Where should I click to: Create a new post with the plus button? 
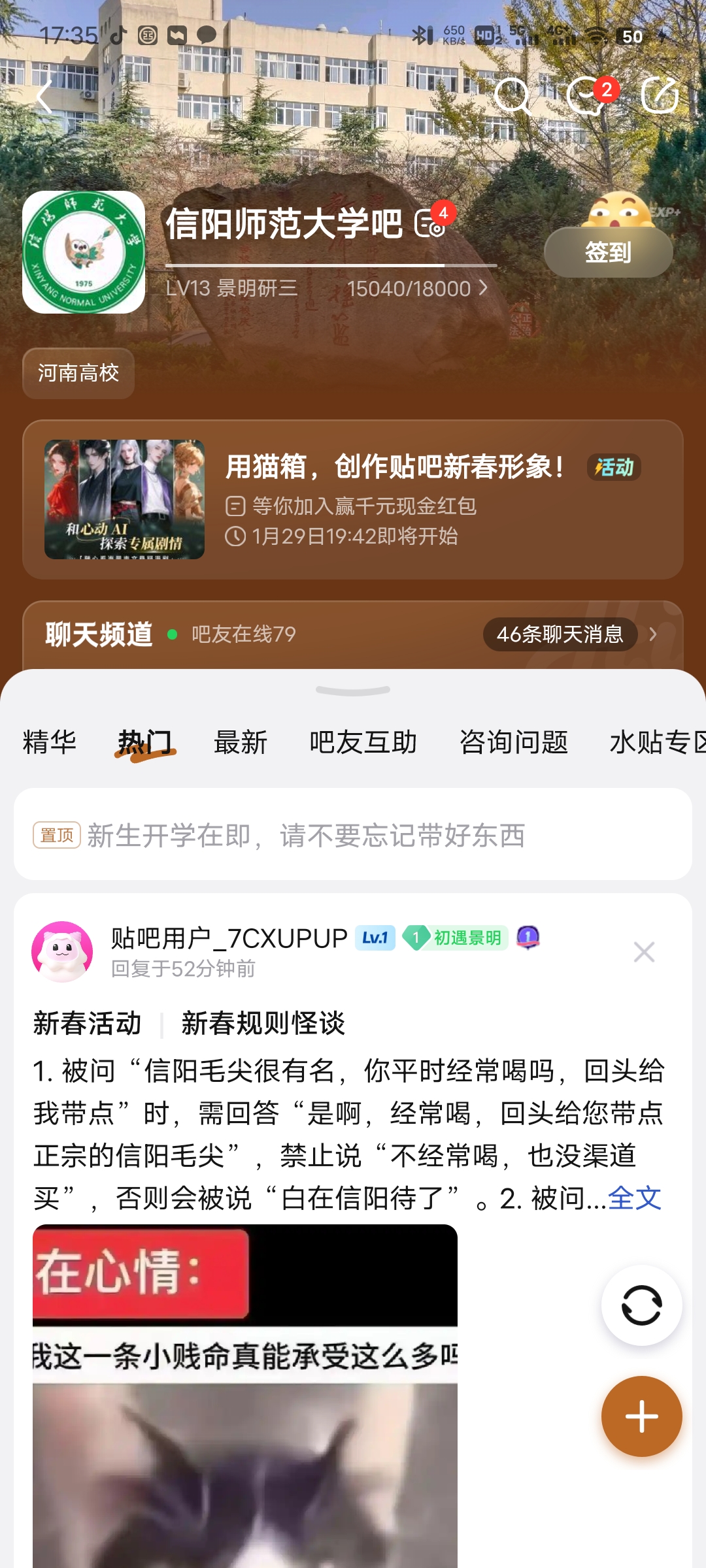point(641,1416)
